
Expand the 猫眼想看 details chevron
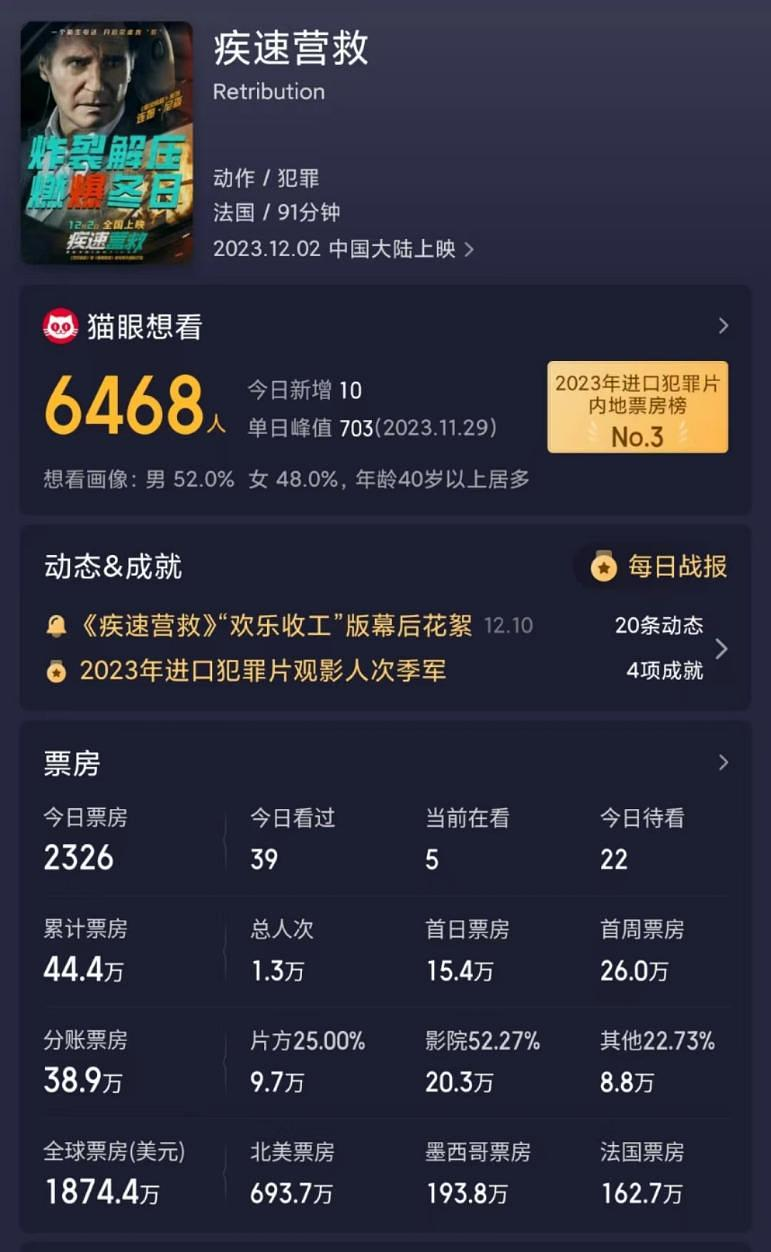pyautogui.click(x=723, y=326)
